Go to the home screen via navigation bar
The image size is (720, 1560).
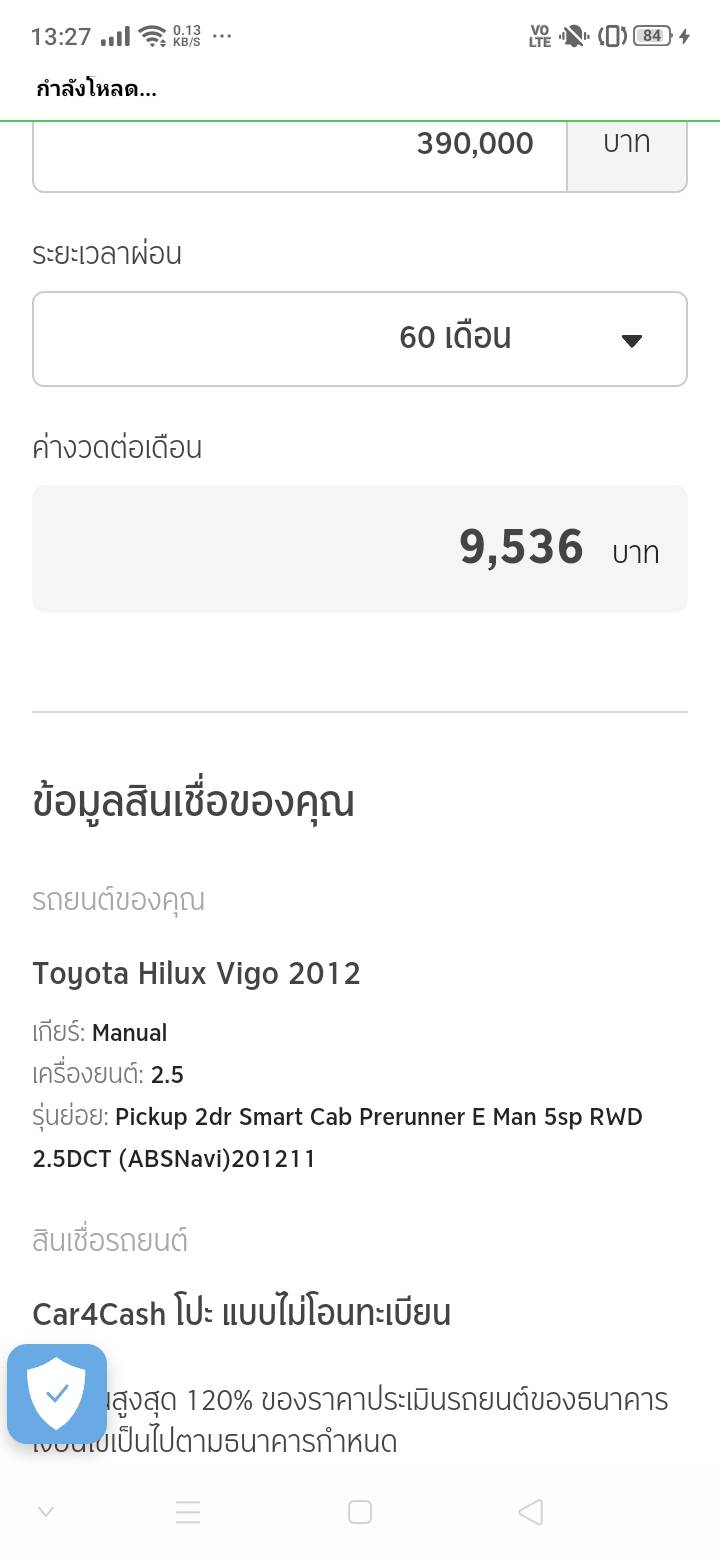click(360, 1512)
